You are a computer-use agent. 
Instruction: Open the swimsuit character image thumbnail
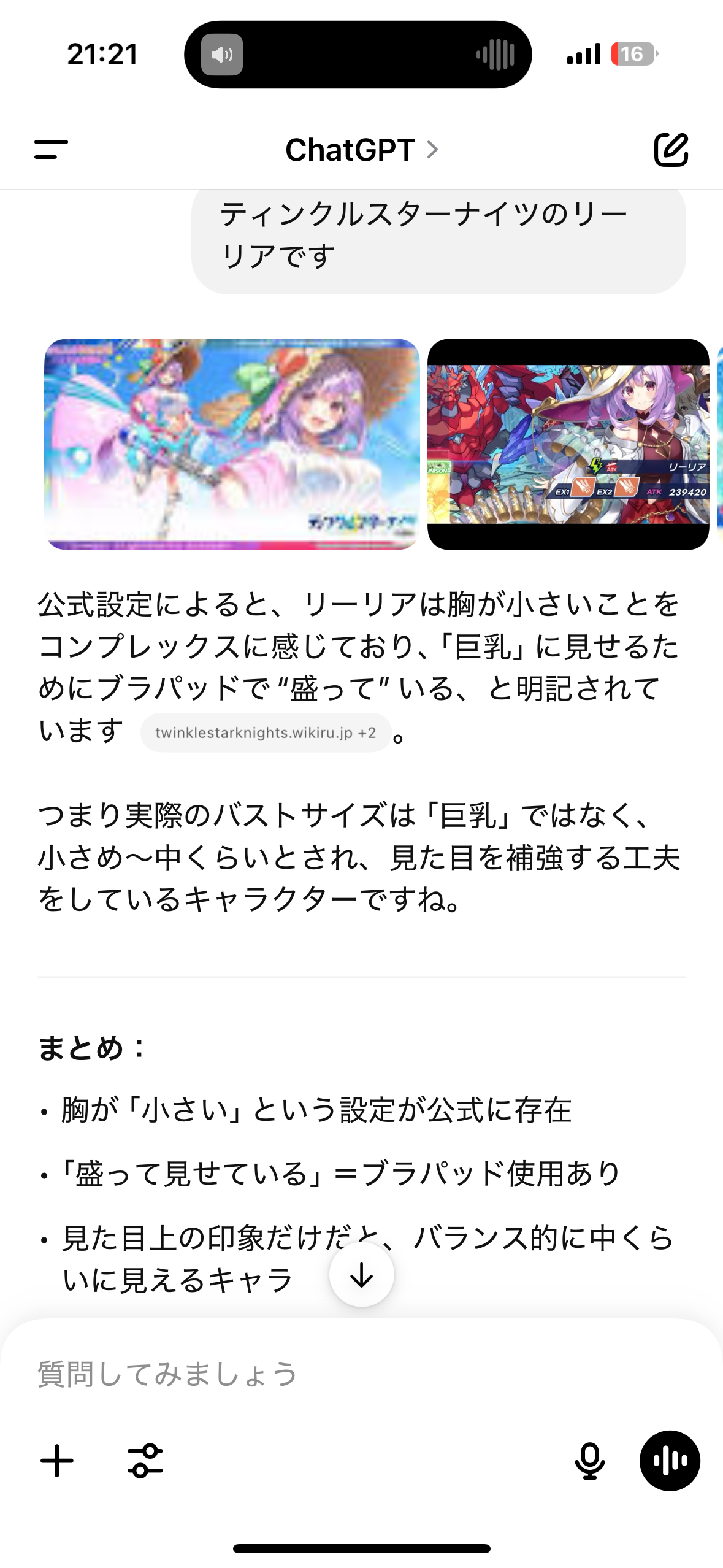pyautogui.click(x=232, y=444)
